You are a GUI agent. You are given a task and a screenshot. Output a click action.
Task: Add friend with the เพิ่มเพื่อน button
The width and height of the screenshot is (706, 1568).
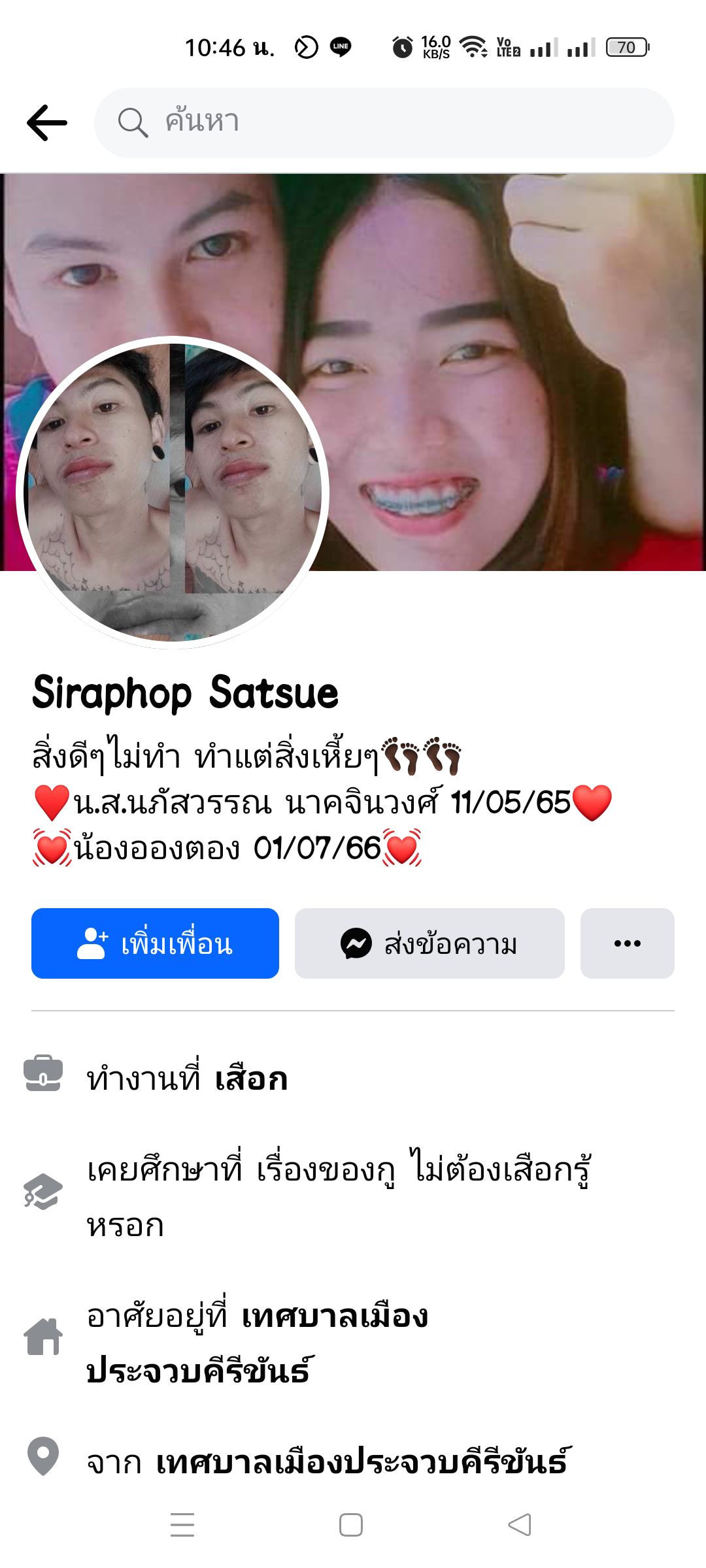click(x=156, y=943)
